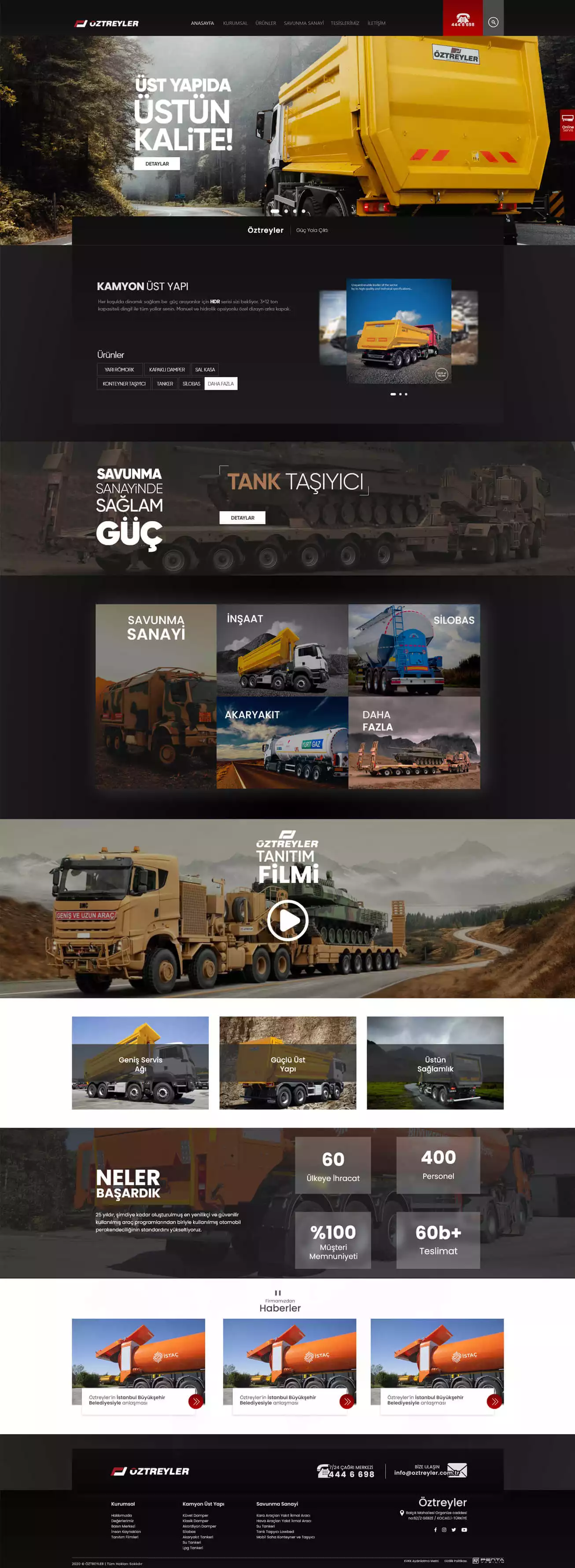575x1568 pixels.
Task: Tap DETAYLAR under Üstün Kalite banner
Action: [x=157, y=164]
